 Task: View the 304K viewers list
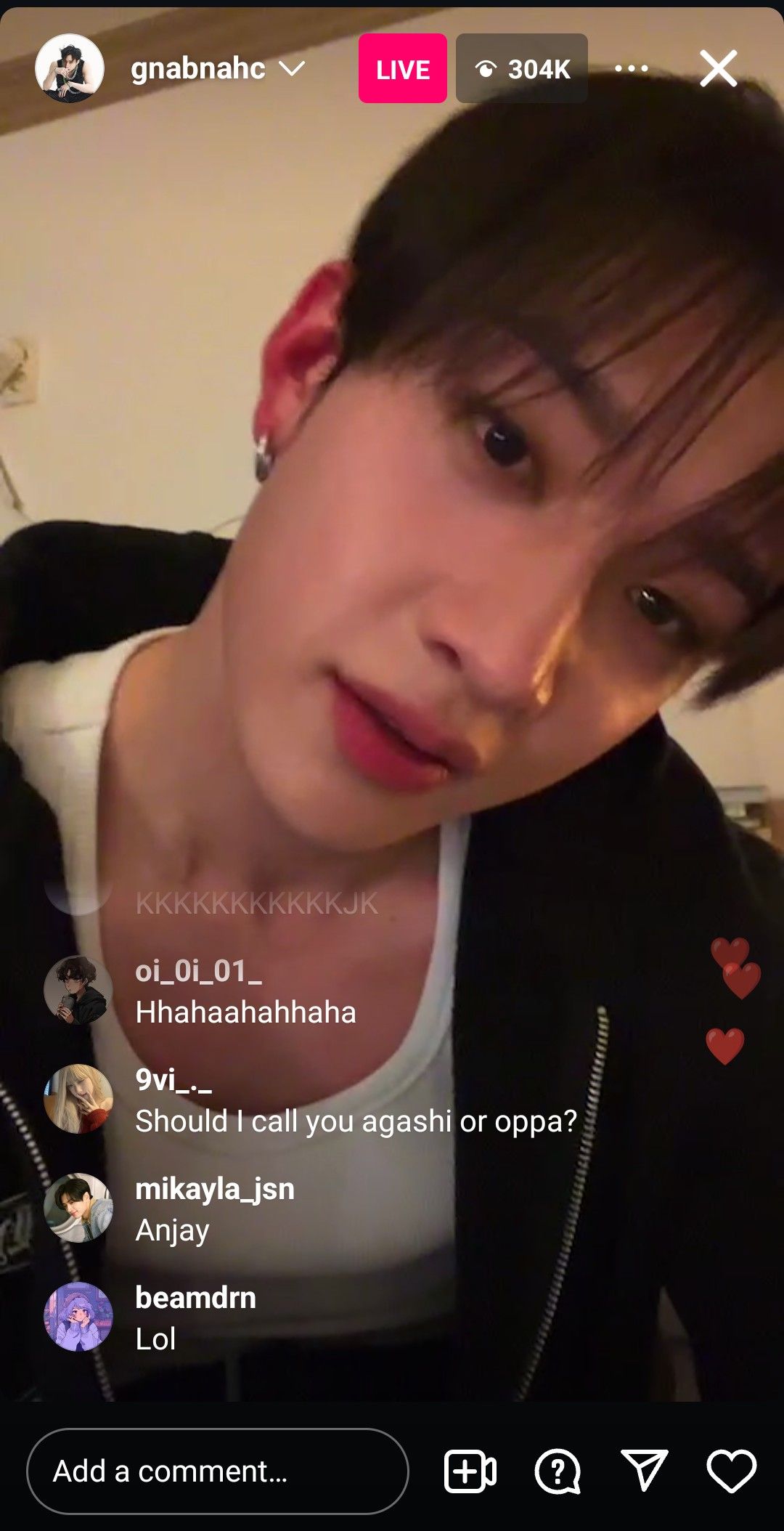click(521, 69)
